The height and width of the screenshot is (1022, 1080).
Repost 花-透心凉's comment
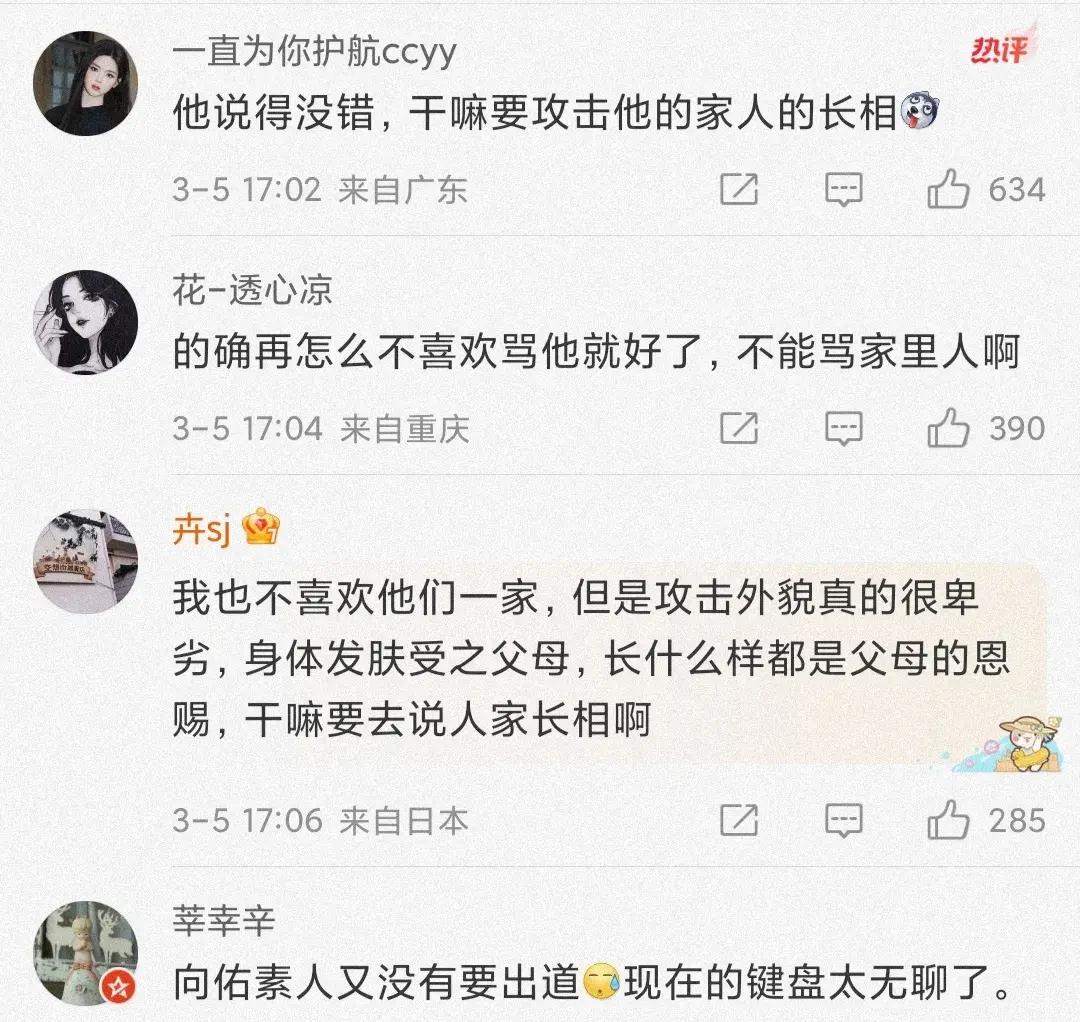[x=739, y=429]
